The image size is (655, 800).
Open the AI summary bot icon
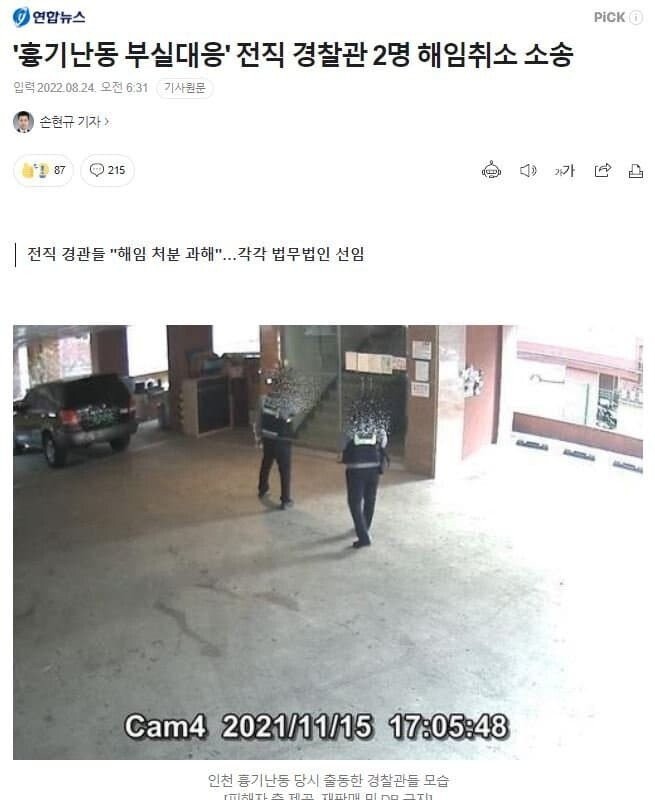(491, 170)
